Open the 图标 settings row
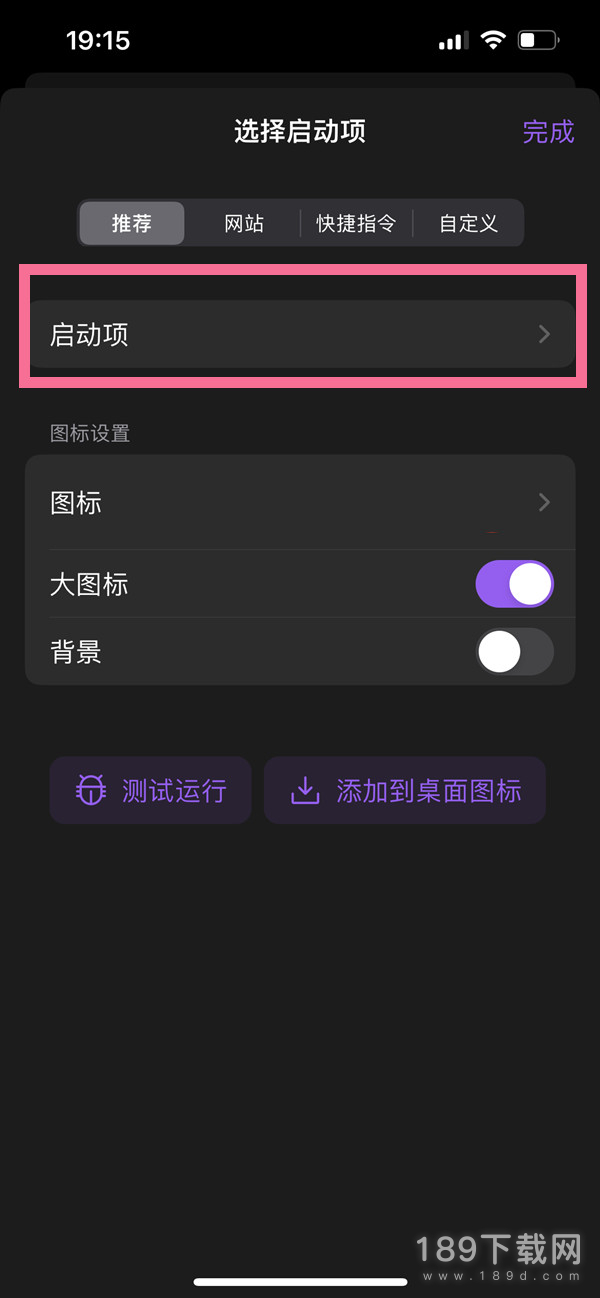 pyautogui.click(x=300, y=502)
